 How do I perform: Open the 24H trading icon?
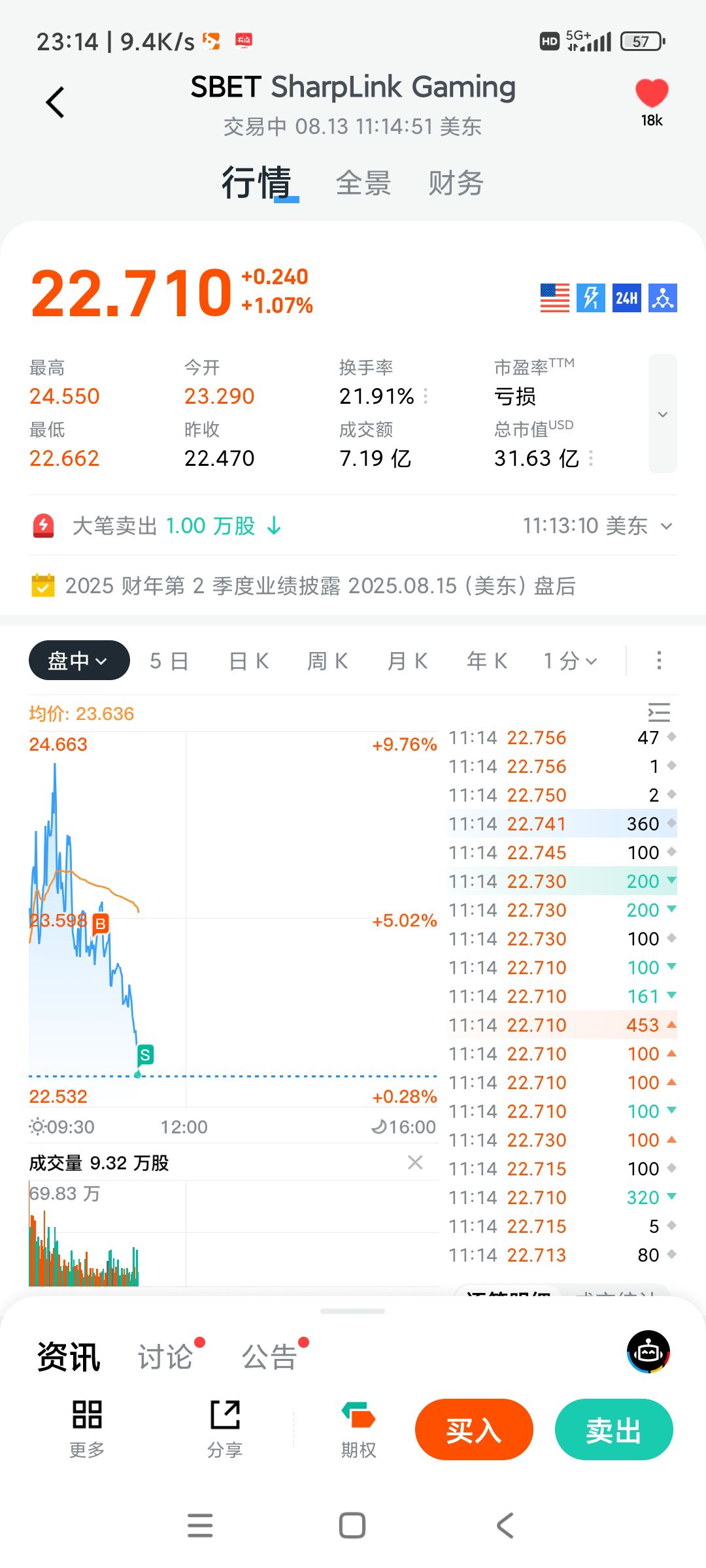click(626, 298)
